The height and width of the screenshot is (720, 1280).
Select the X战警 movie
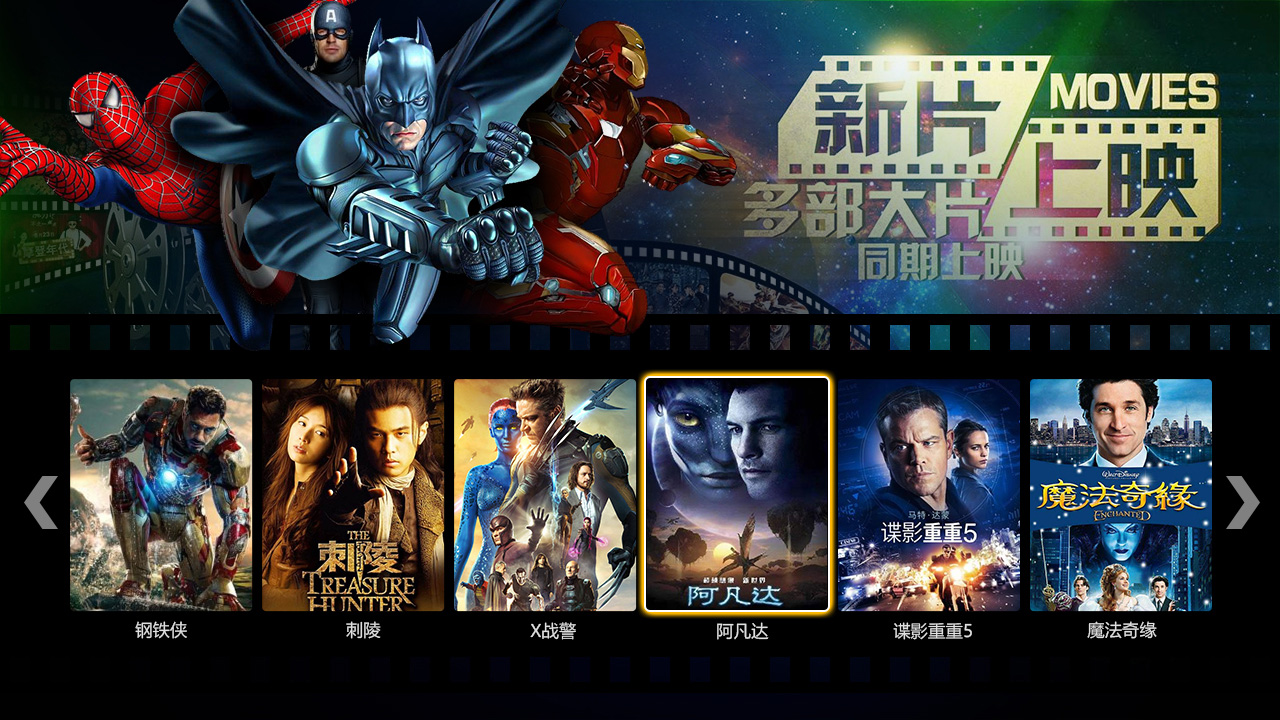point(545,495)
